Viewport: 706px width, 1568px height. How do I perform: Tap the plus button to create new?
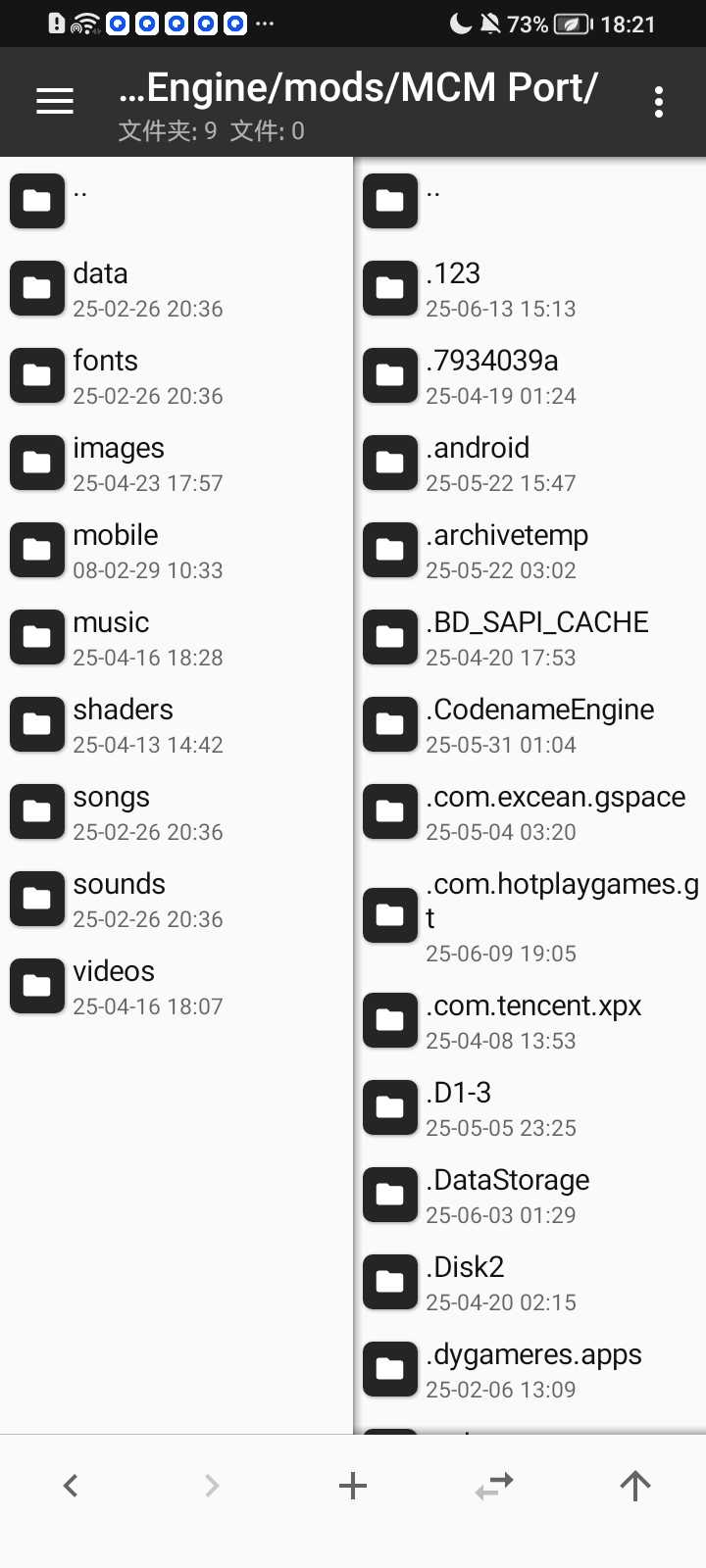353,1486
